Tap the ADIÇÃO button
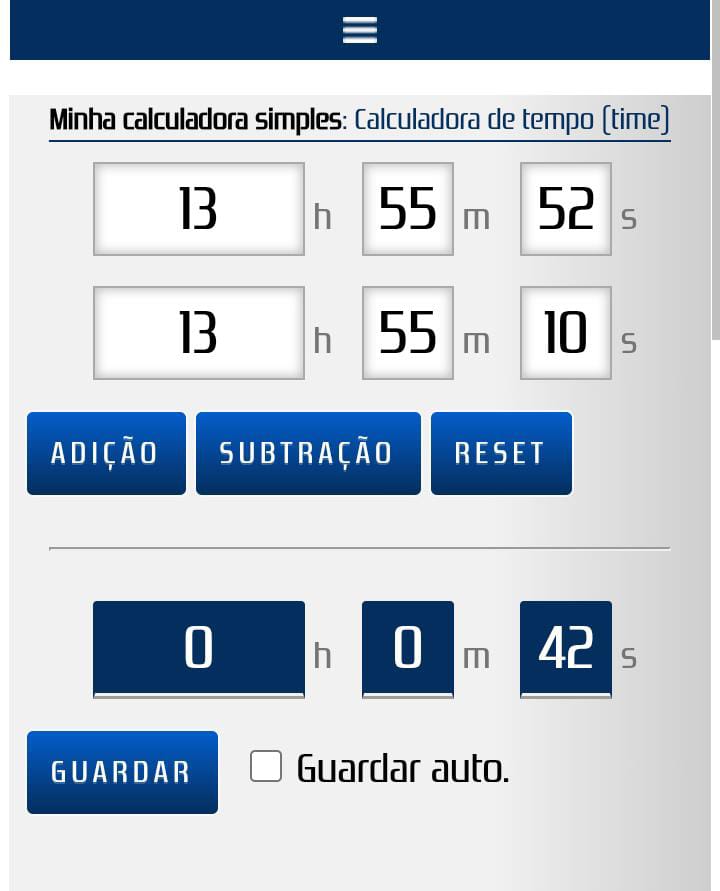The height and width of the screenshot is (891, 720). click(106, 453)
